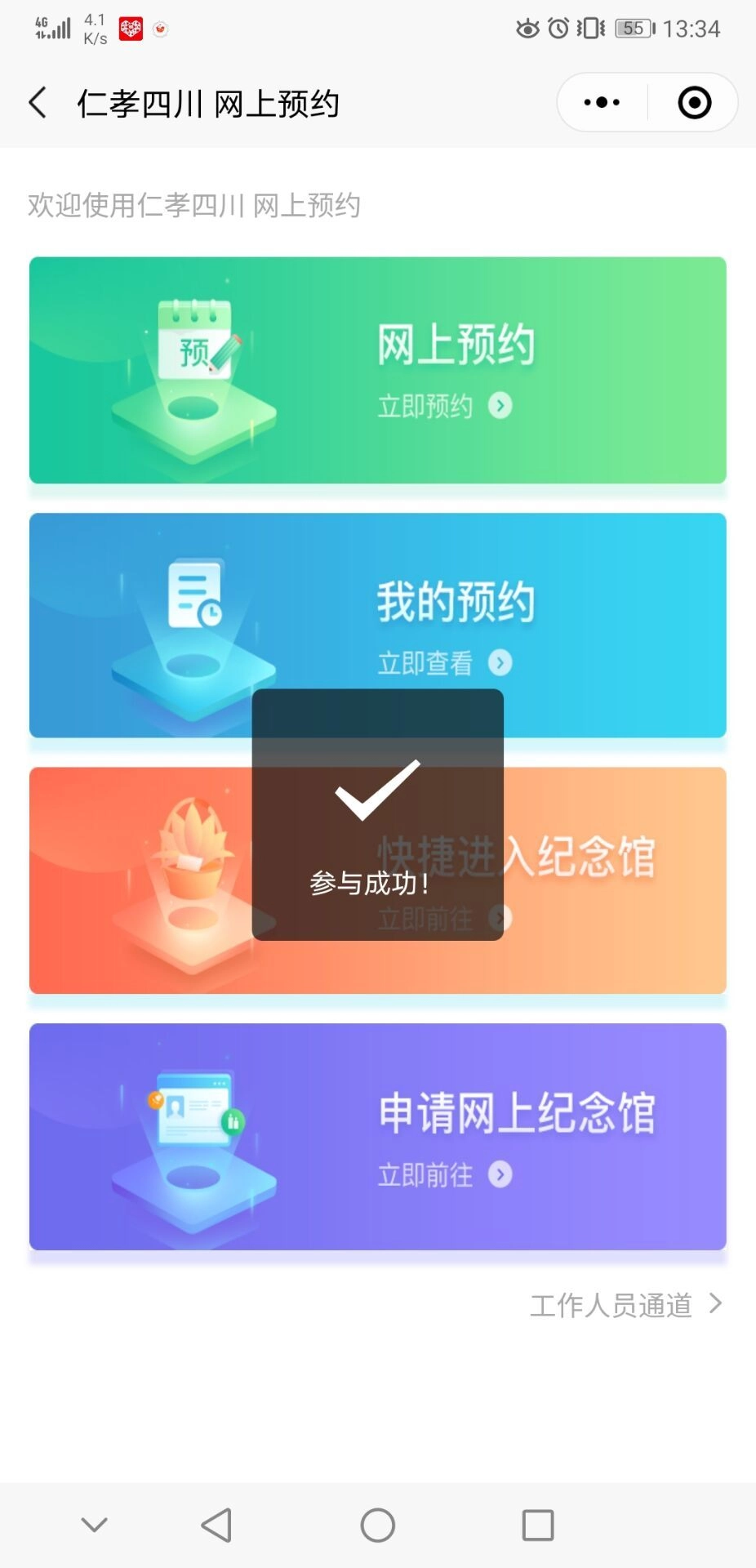
Task: Tap the document icon on 我的预约 card
Action: tap(193, 596)
